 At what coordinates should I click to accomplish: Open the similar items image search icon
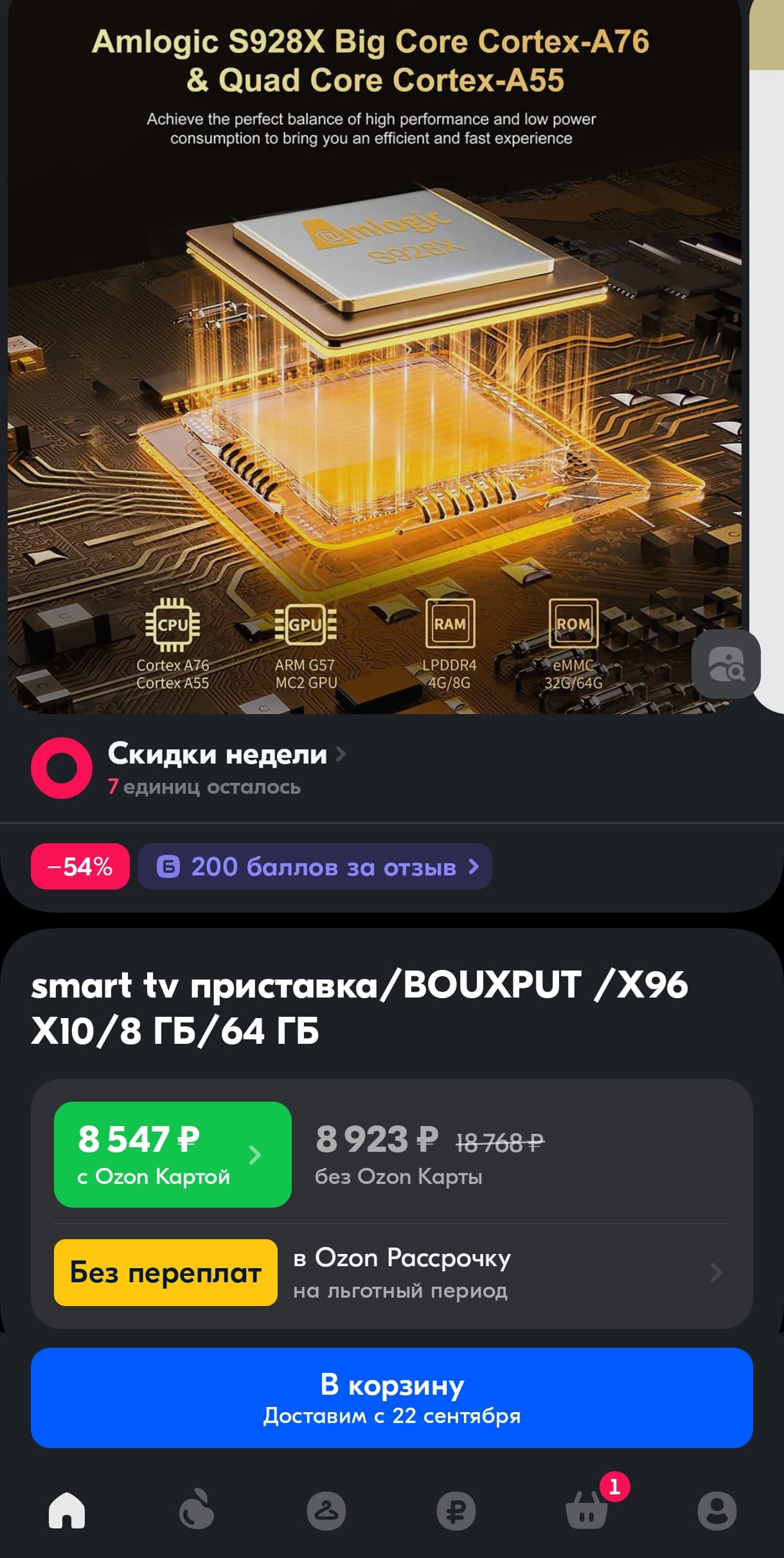726,664
